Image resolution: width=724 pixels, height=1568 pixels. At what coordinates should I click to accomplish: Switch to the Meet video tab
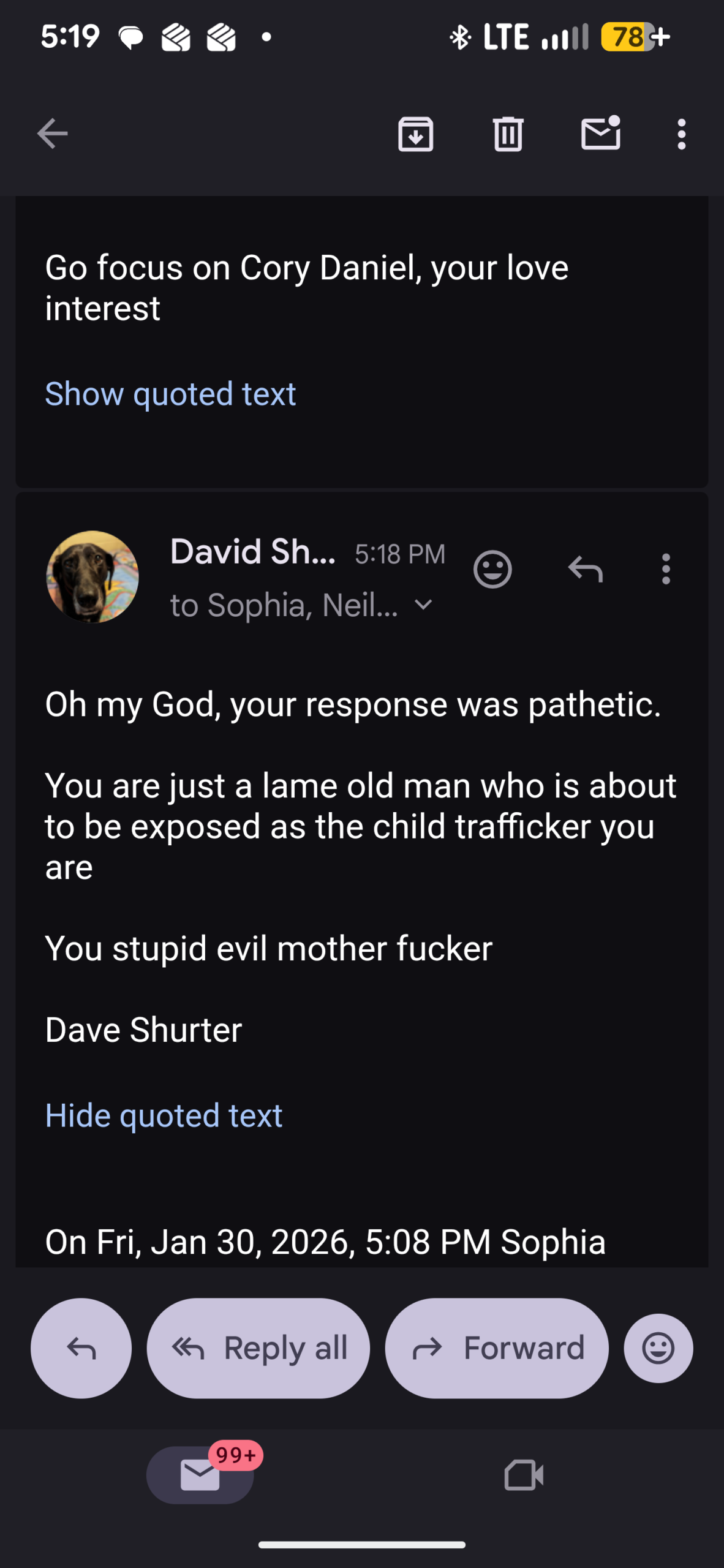[x=524, y=1474]
